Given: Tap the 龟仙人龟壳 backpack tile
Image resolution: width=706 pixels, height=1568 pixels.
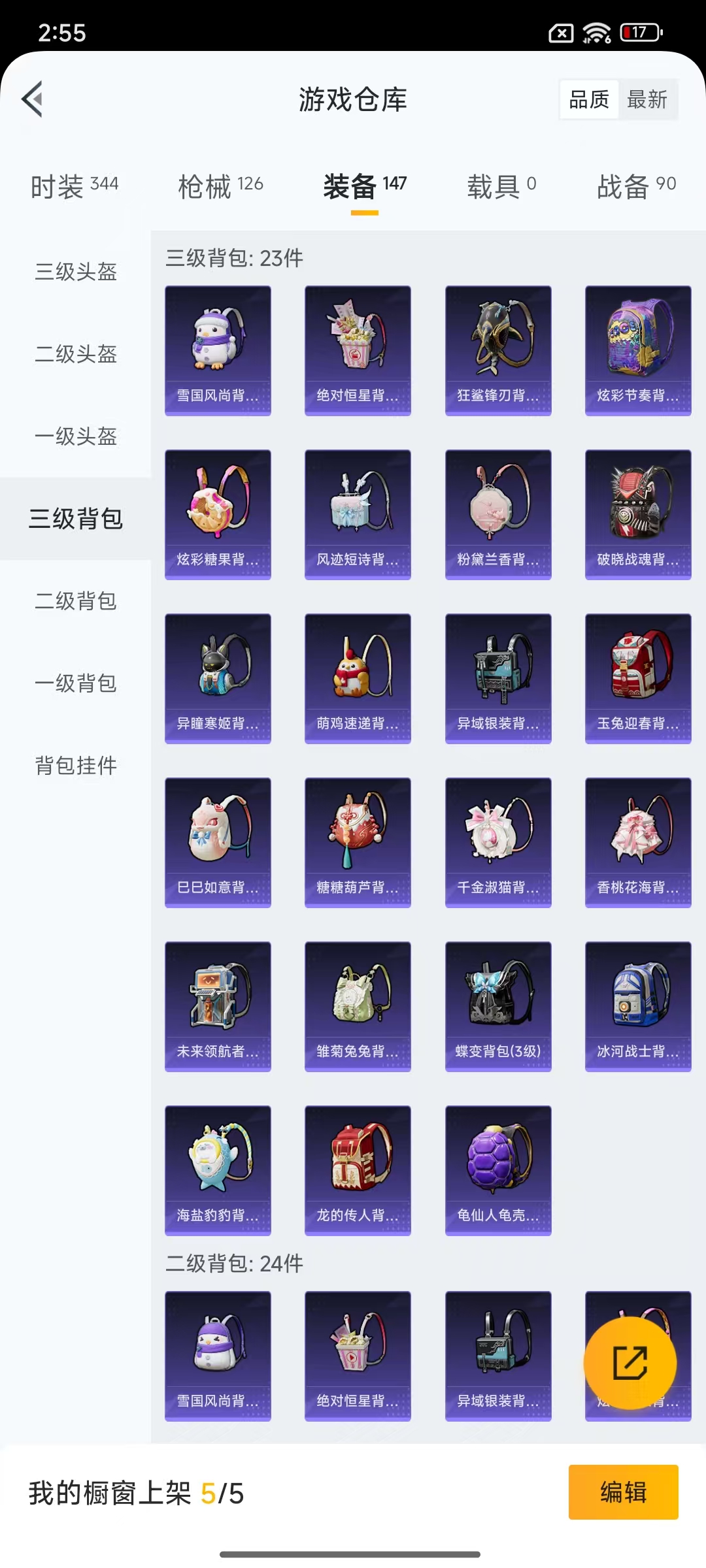Looking at the screenshot, I should [x=498, y=1170].
